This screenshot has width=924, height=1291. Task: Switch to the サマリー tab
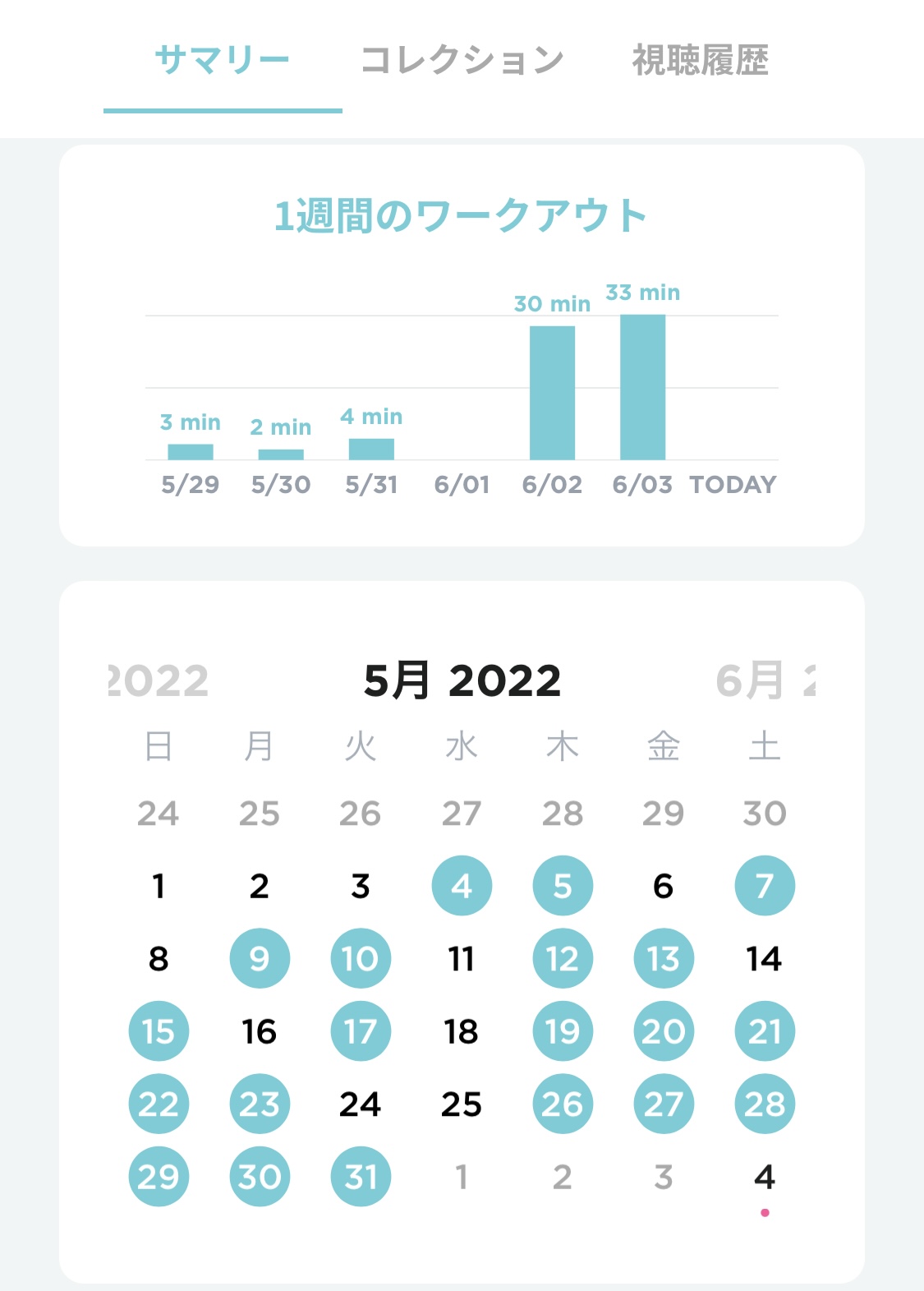point(222,60)
